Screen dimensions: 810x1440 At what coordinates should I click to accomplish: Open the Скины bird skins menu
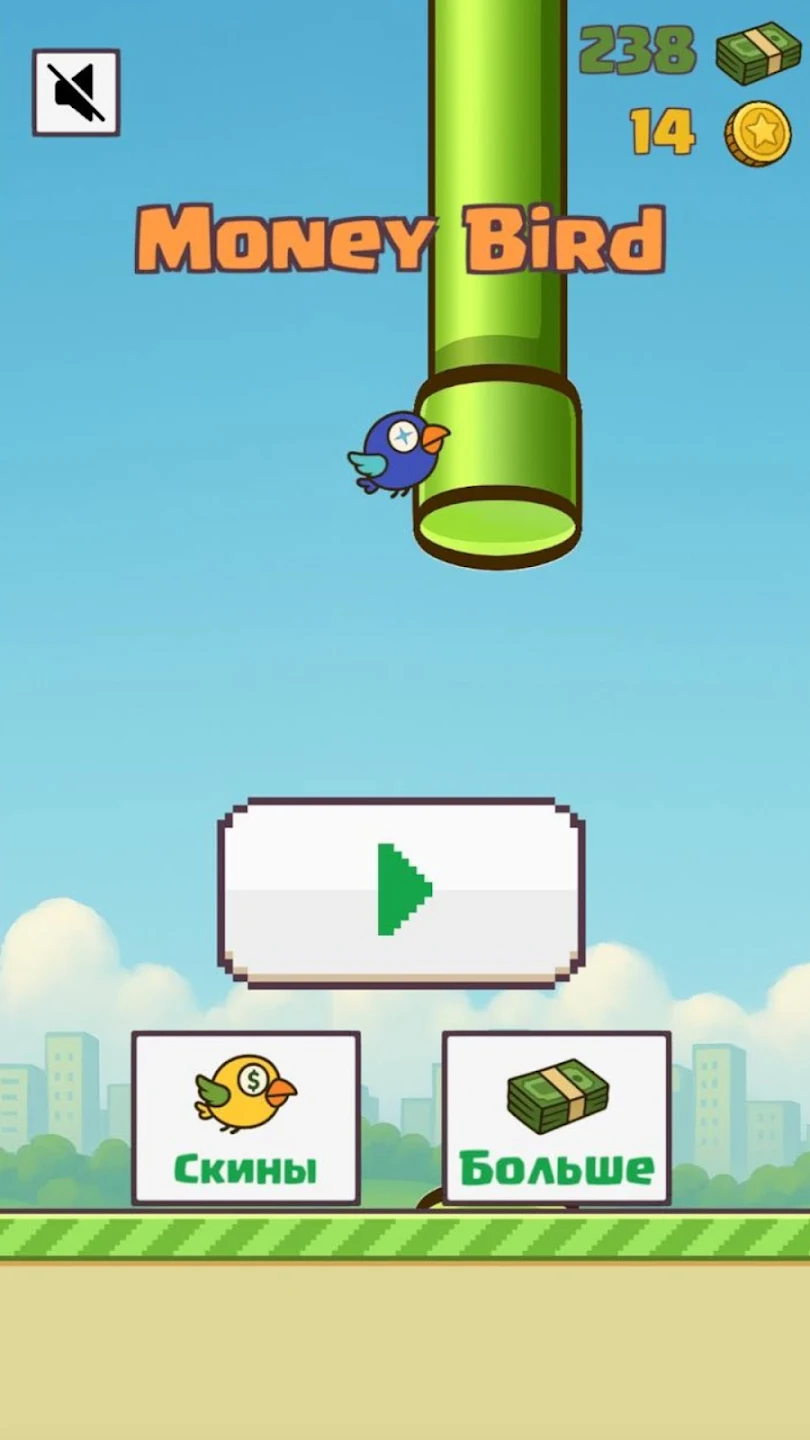click(x=246, y=1118)
